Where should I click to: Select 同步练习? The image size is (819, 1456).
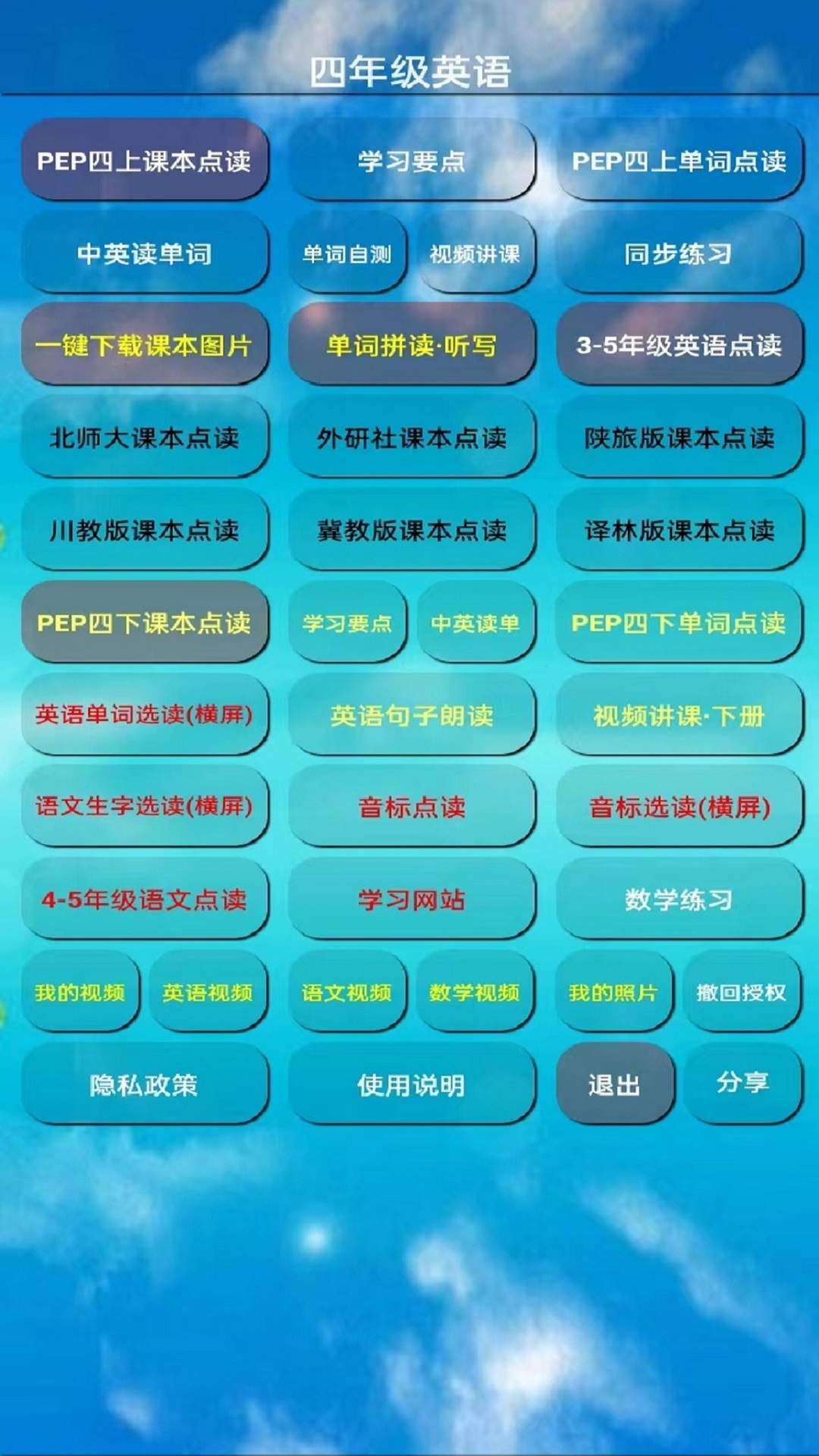[x=678, y=254]
